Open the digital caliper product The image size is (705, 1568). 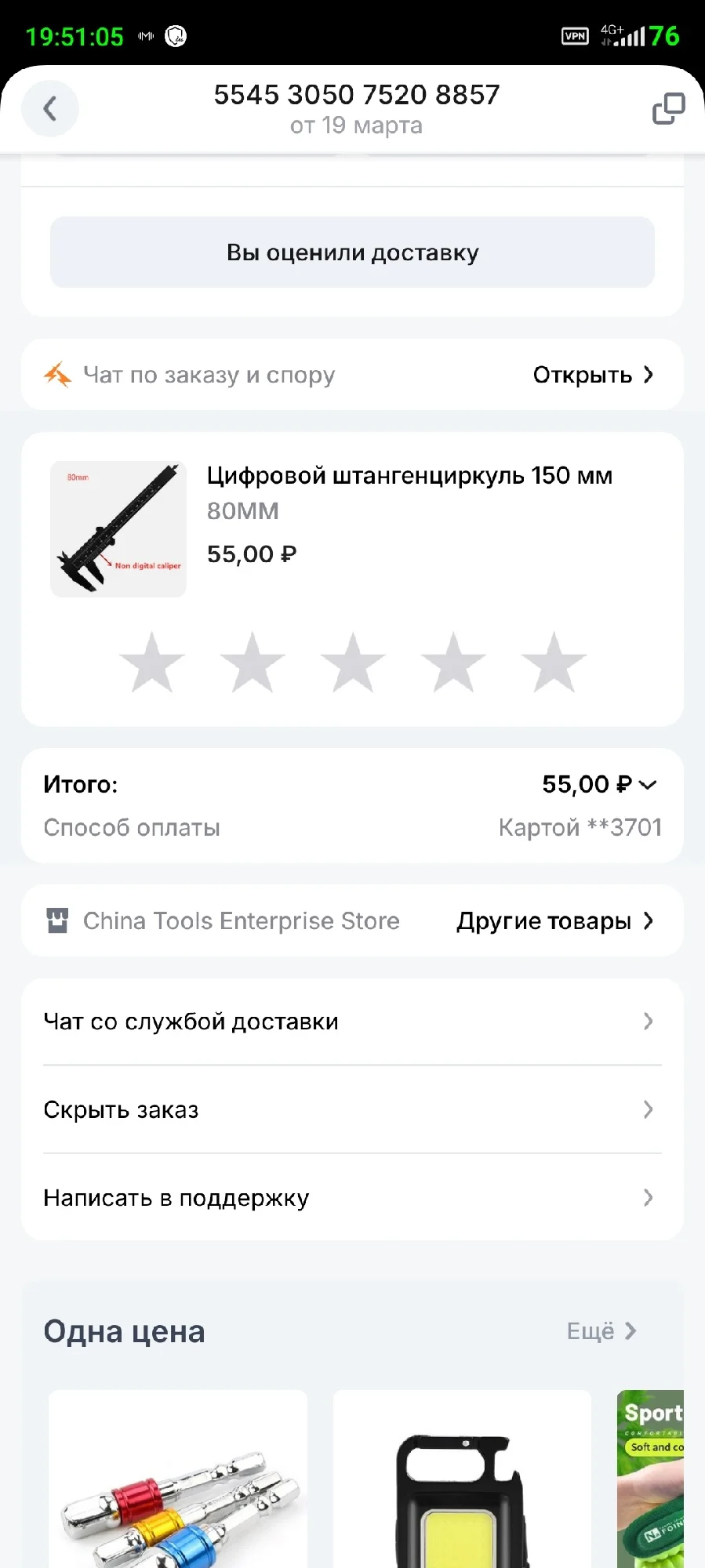click(408, 476)
